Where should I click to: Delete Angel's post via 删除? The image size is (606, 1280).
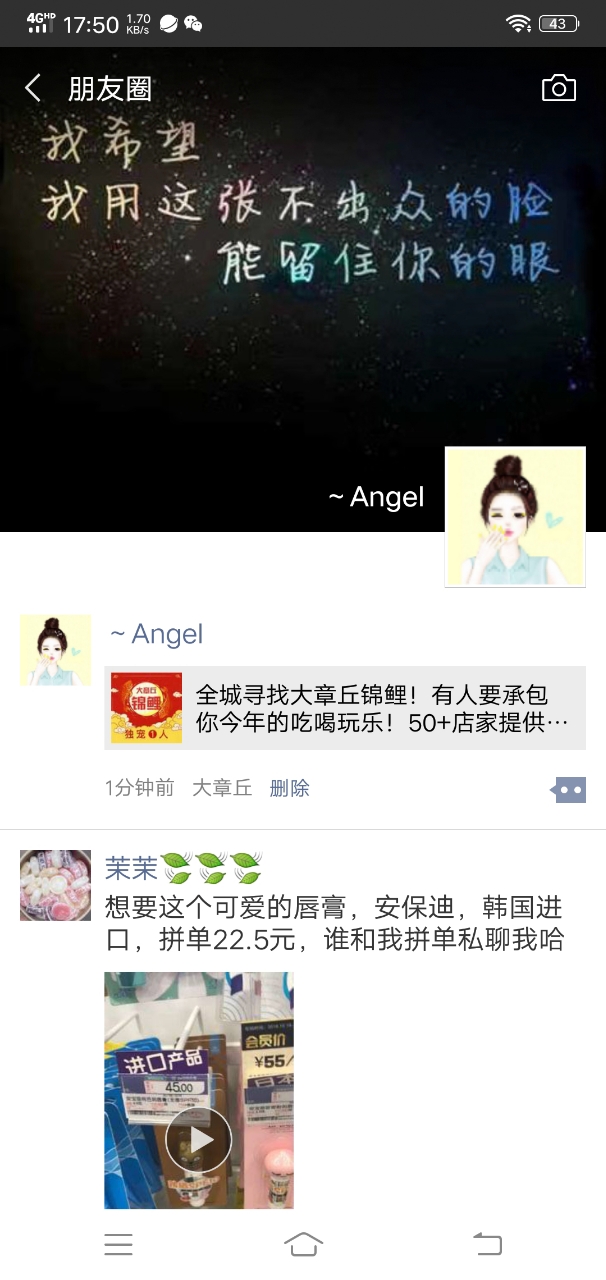pyautogui.click(x=289, y=788)
